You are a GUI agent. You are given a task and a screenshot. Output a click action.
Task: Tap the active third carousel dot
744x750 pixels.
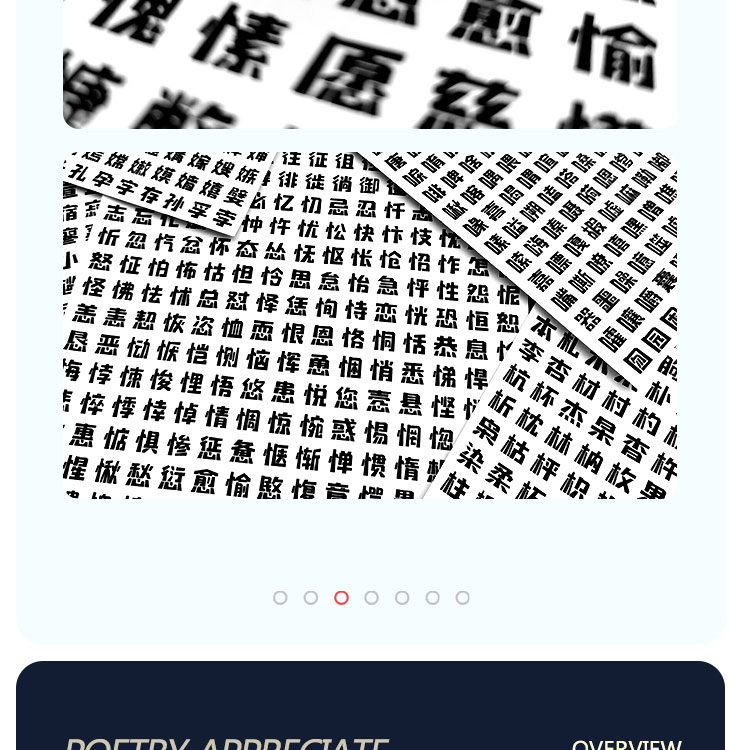(x=341, y=598)
